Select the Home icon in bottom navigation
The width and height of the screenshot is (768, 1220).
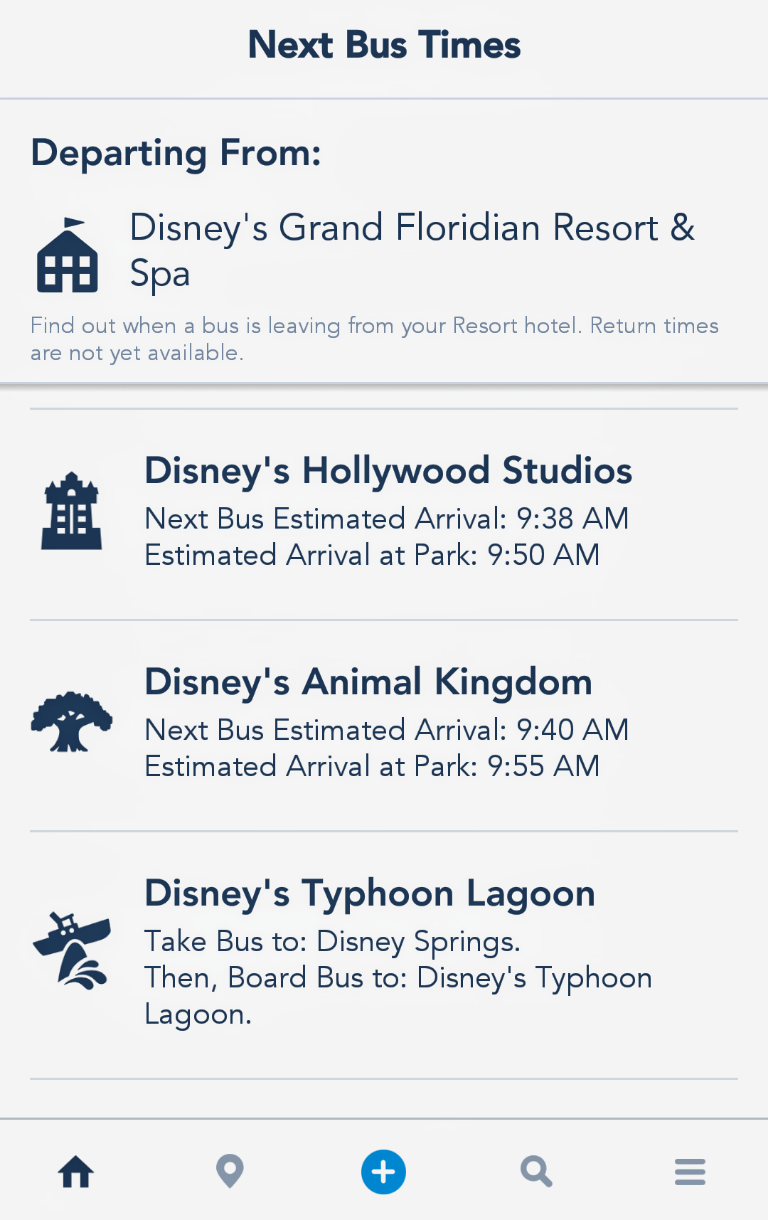pyautogui.click(x=75, y=1171)
